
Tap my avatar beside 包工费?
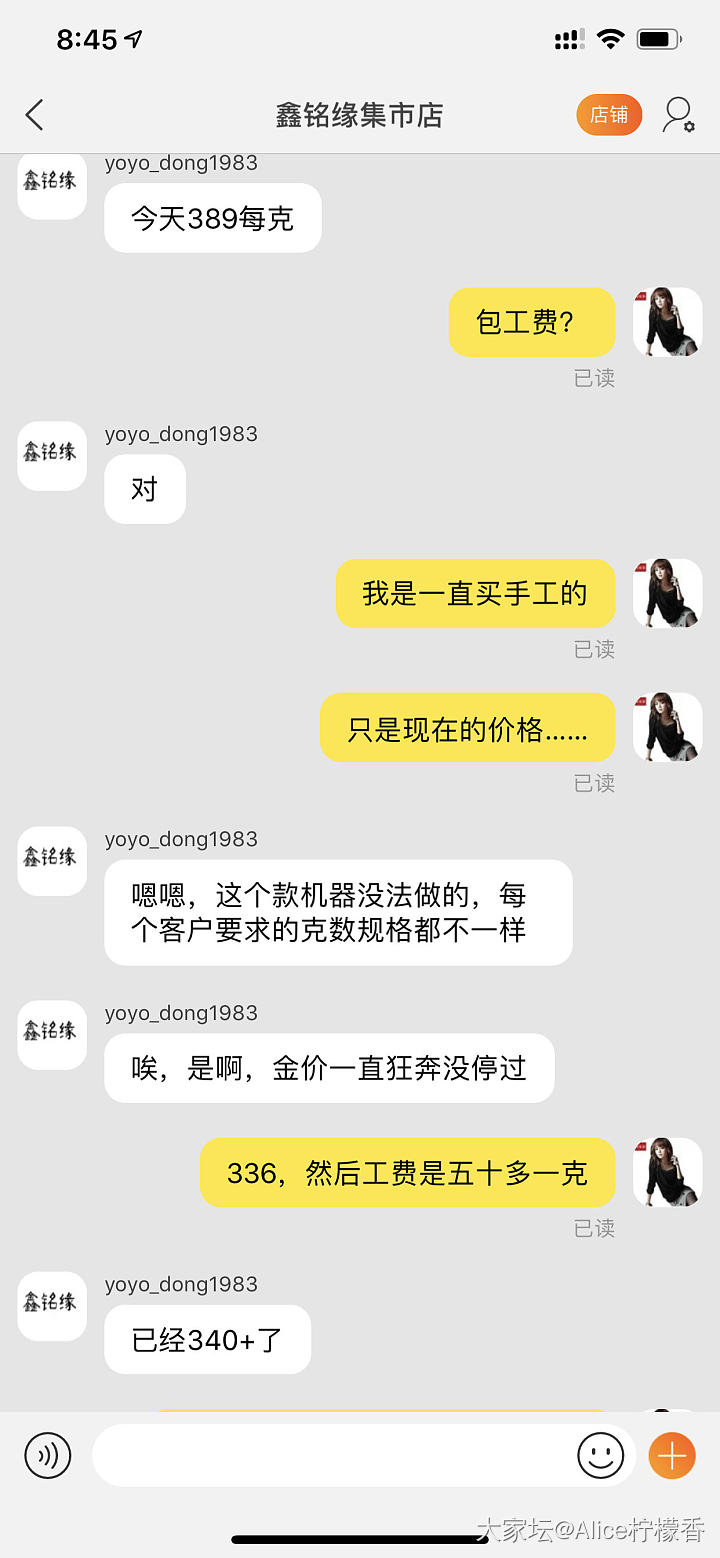[x=668, y=322]
